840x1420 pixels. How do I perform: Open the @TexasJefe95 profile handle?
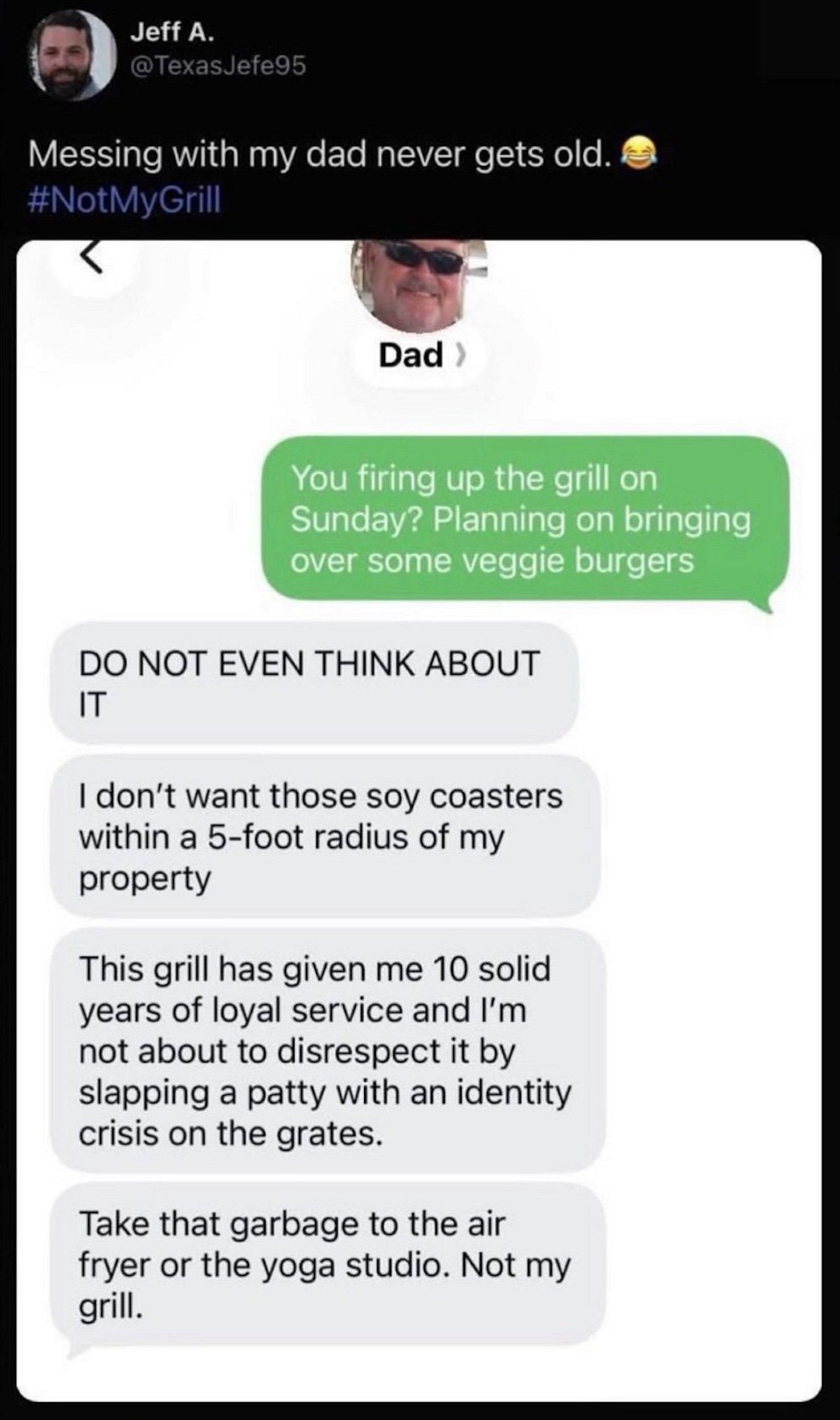pos(218,66)
